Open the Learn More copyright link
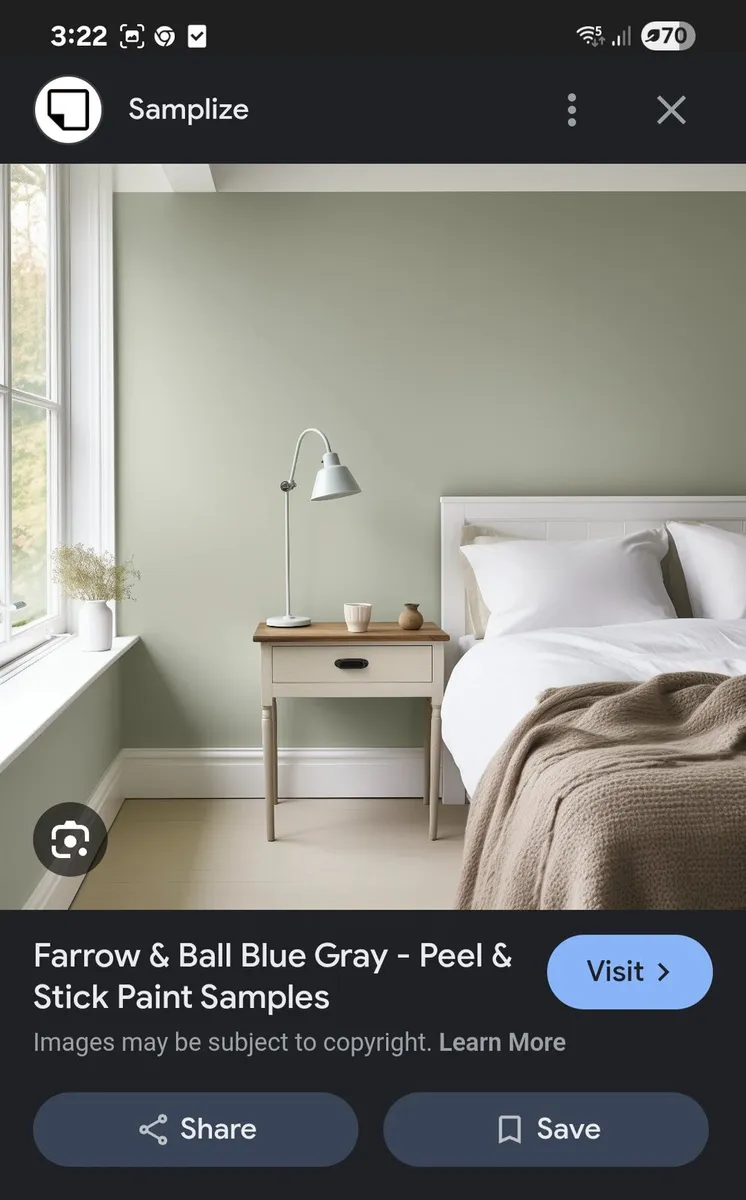This screenshot has width=746, height=1200. 502,1042
